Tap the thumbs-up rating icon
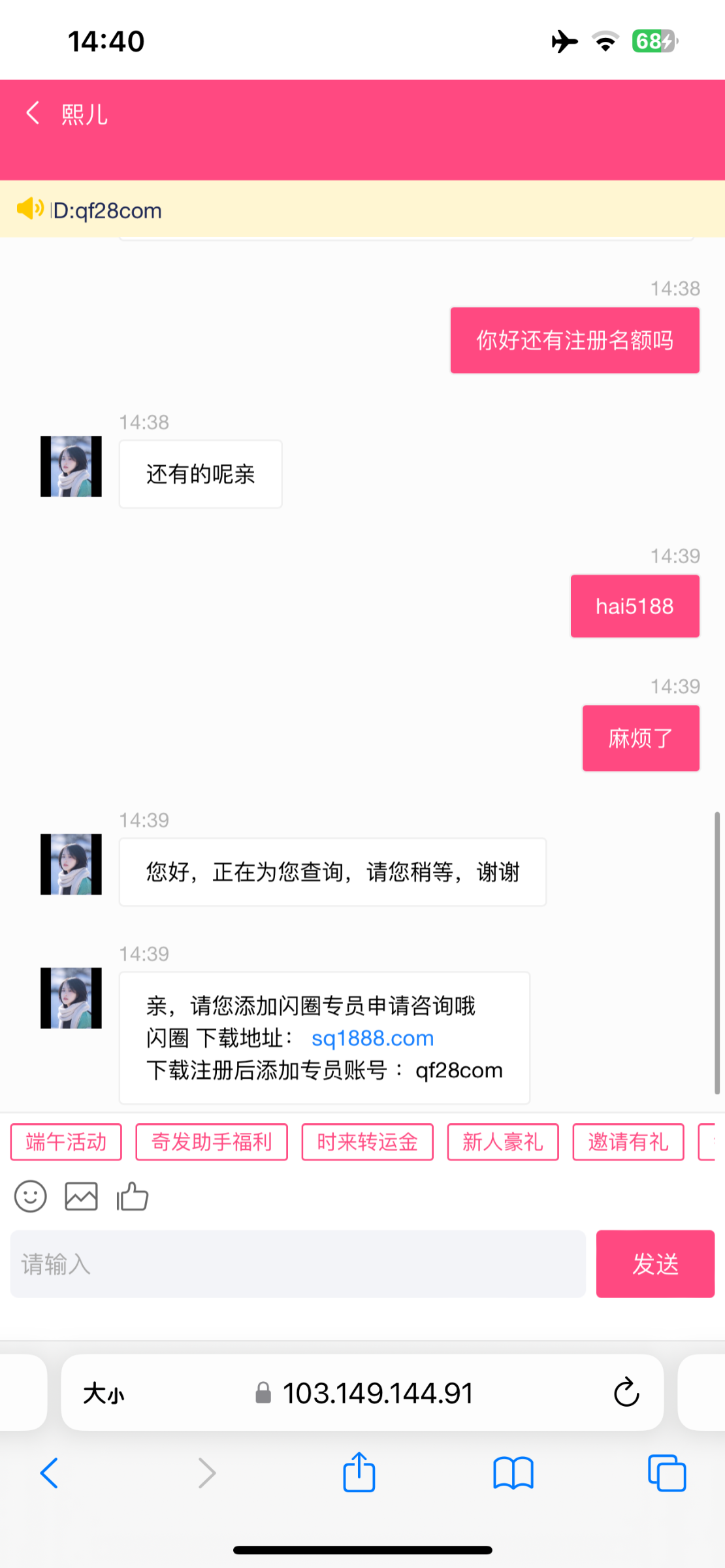The image size is (725, 1568). [133, 1197]
